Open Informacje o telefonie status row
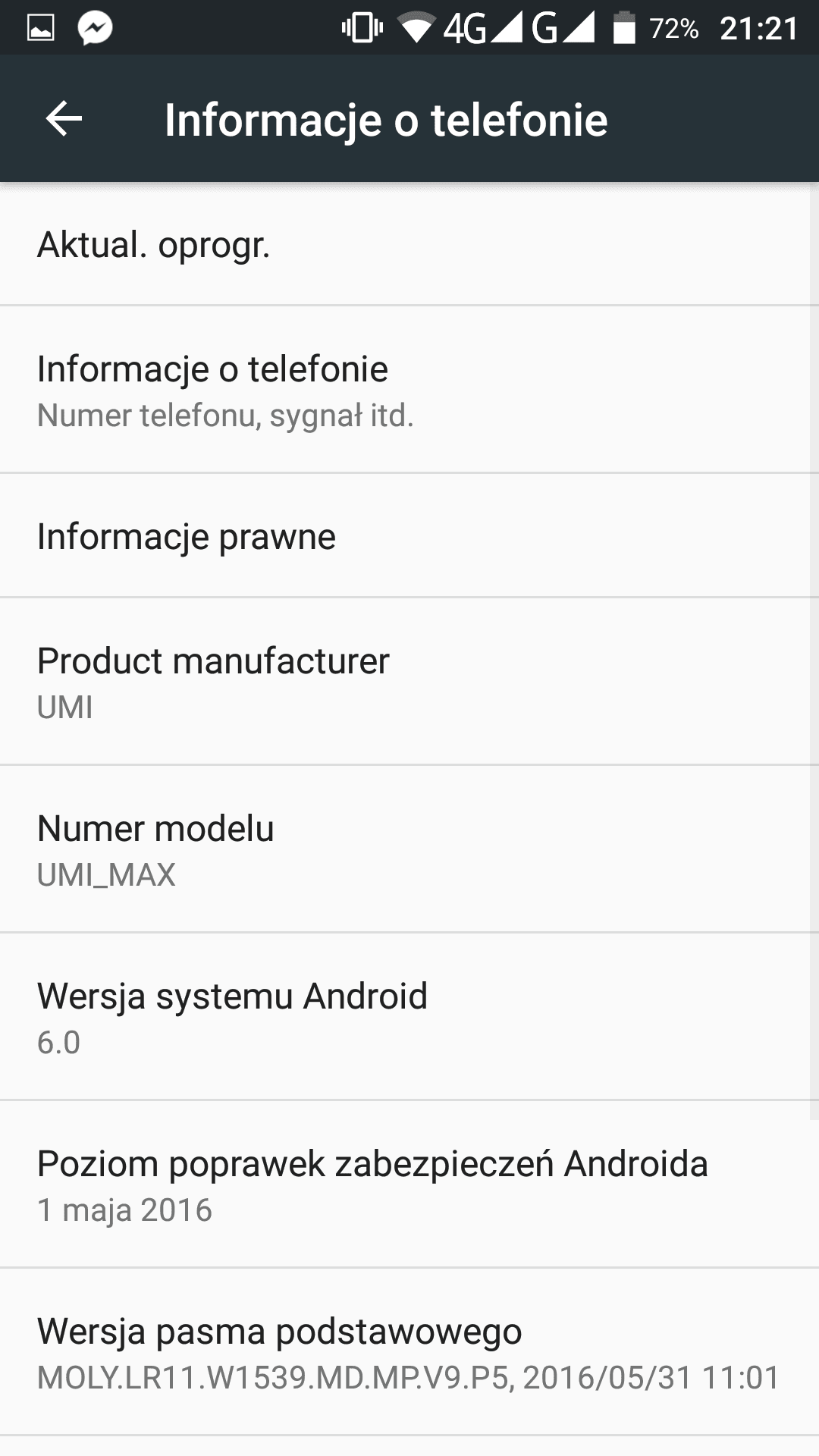Viewport: 819px width, 1456px height. coord(409,390)
